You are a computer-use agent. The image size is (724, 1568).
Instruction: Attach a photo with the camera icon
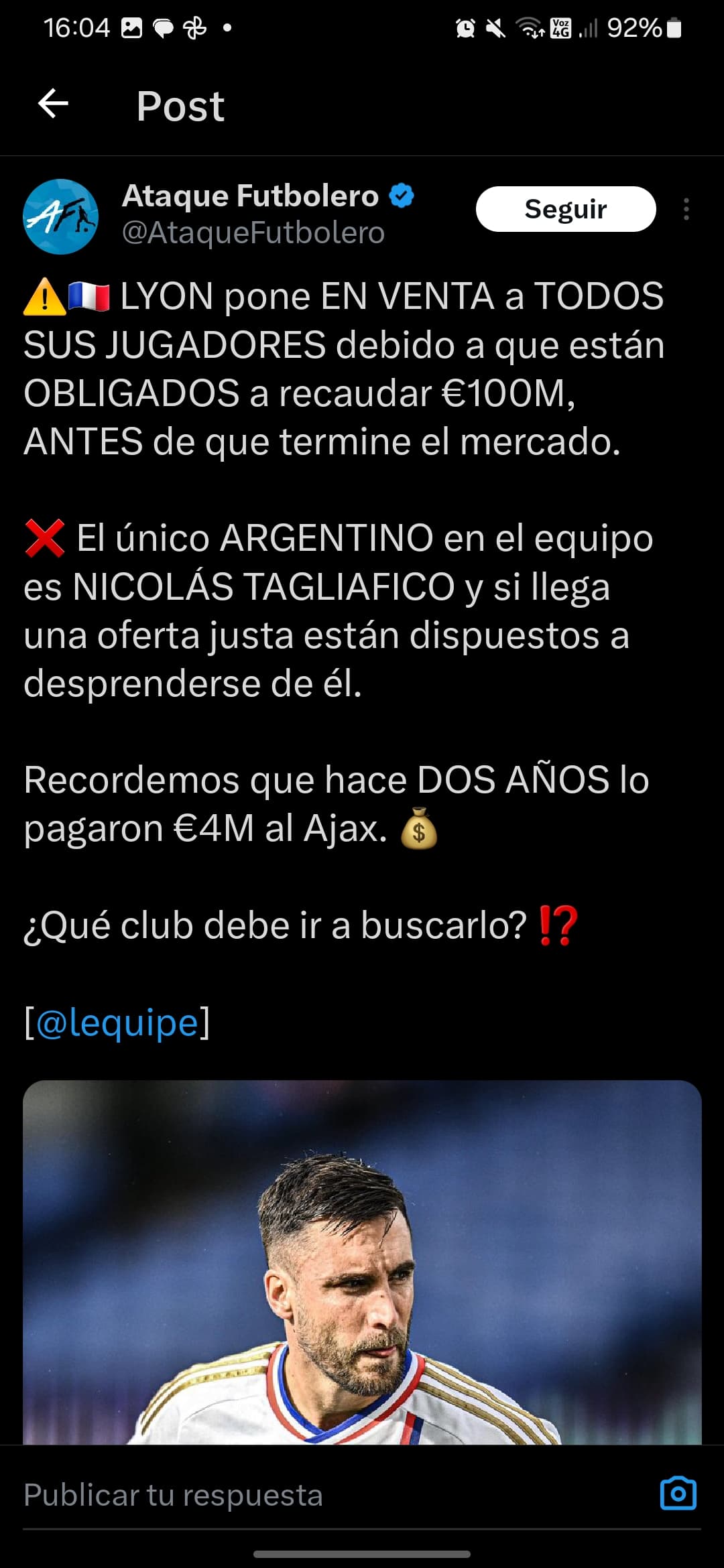pyautogui.click(x=678, y=1494)
